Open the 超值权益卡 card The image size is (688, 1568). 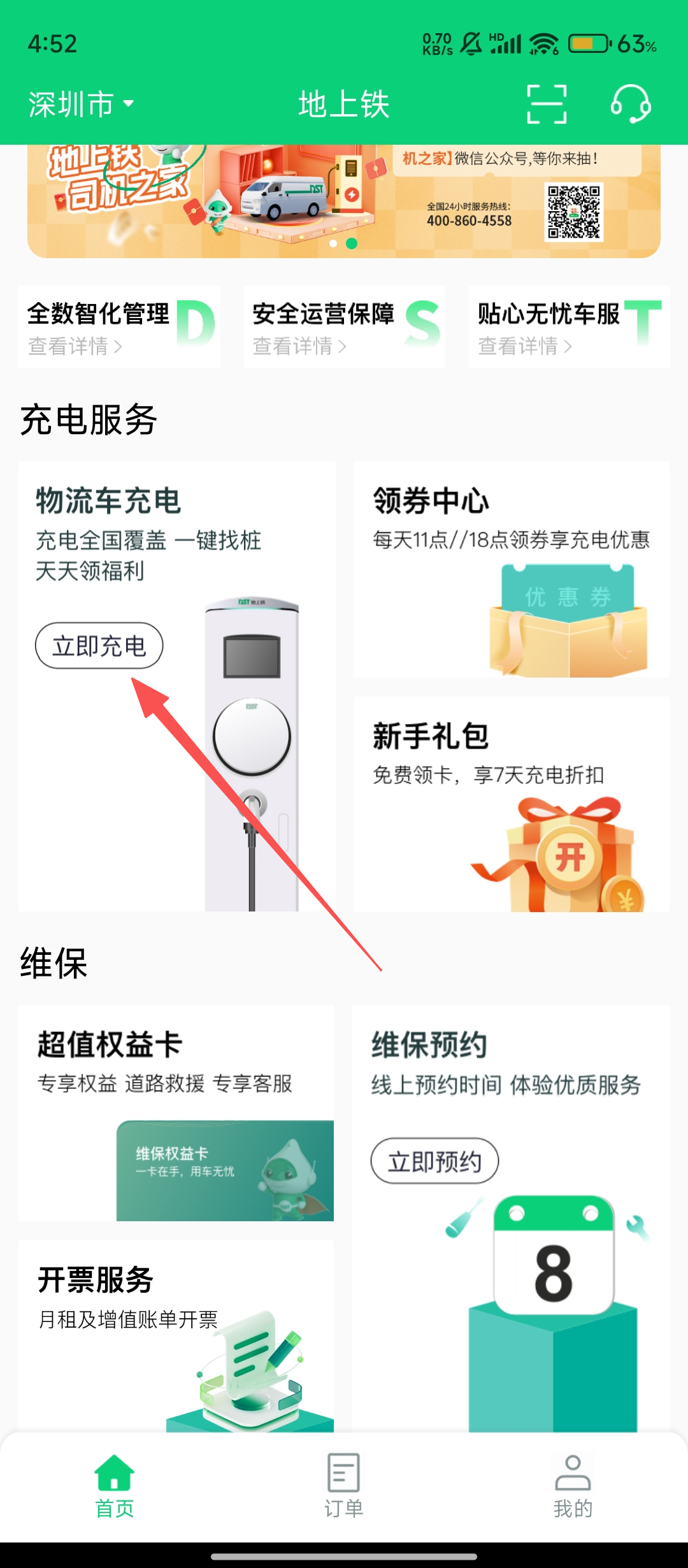coord(176,1113)
